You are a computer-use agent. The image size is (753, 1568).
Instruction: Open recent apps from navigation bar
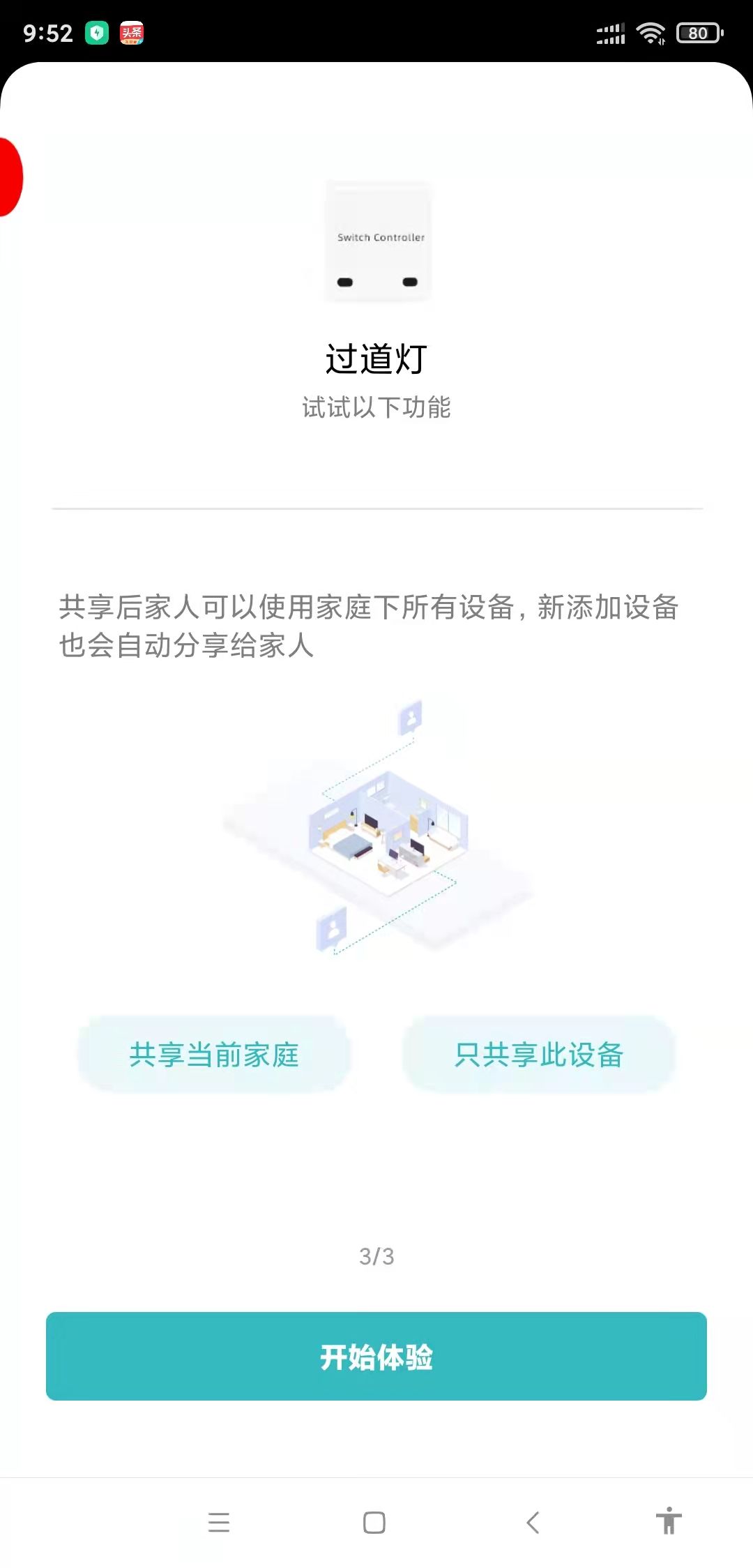(219, 1522)
